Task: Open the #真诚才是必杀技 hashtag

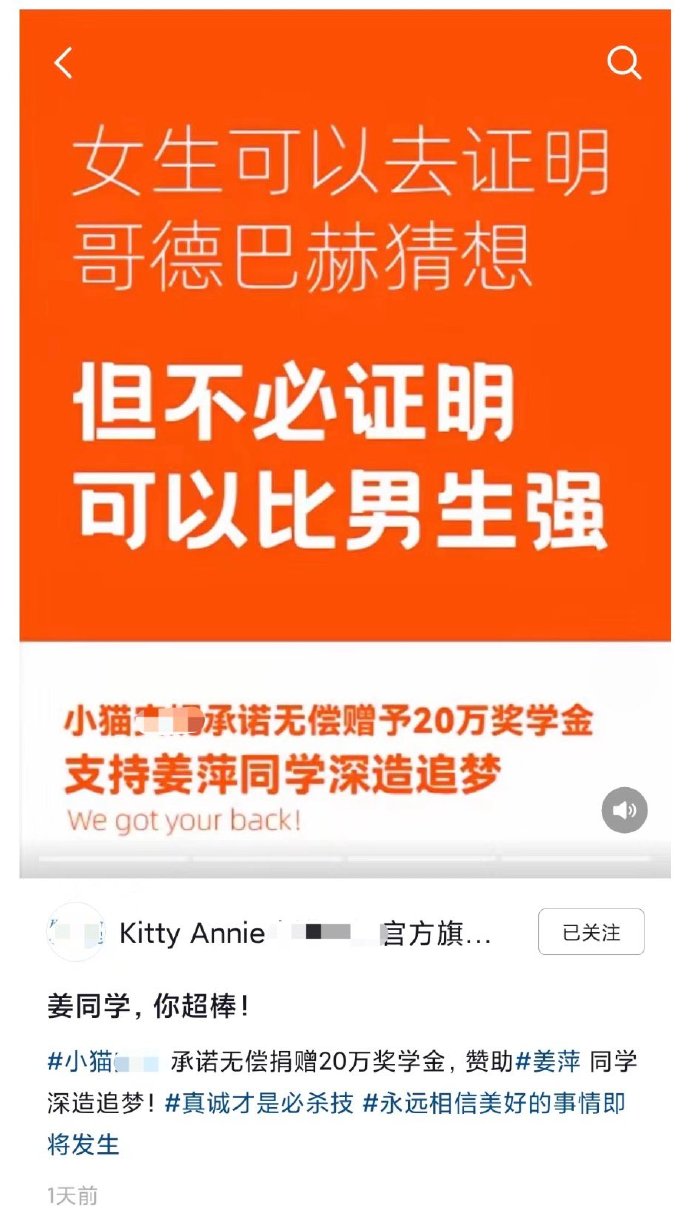Action: (x=259, y=1103)
